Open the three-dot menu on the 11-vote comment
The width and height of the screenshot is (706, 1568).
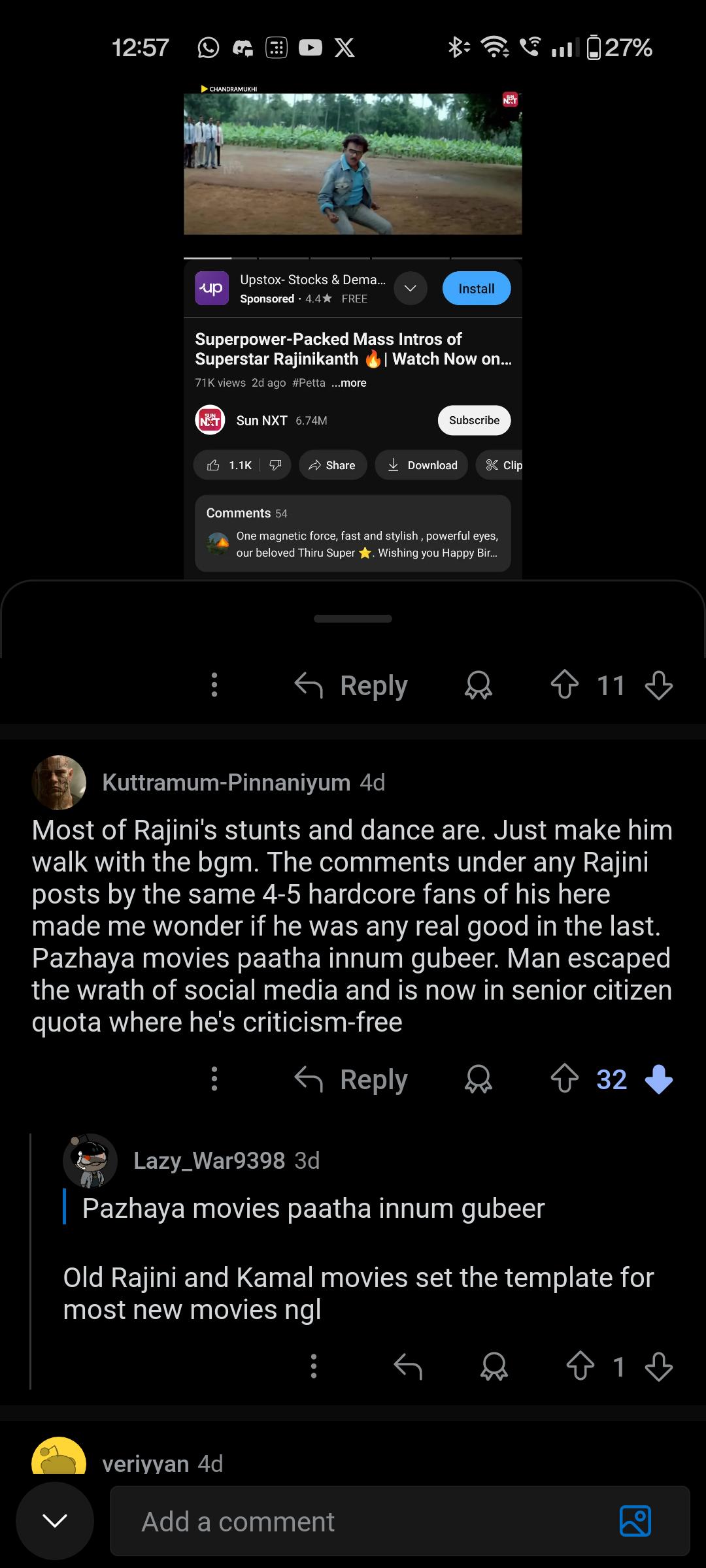click(214, 685)
